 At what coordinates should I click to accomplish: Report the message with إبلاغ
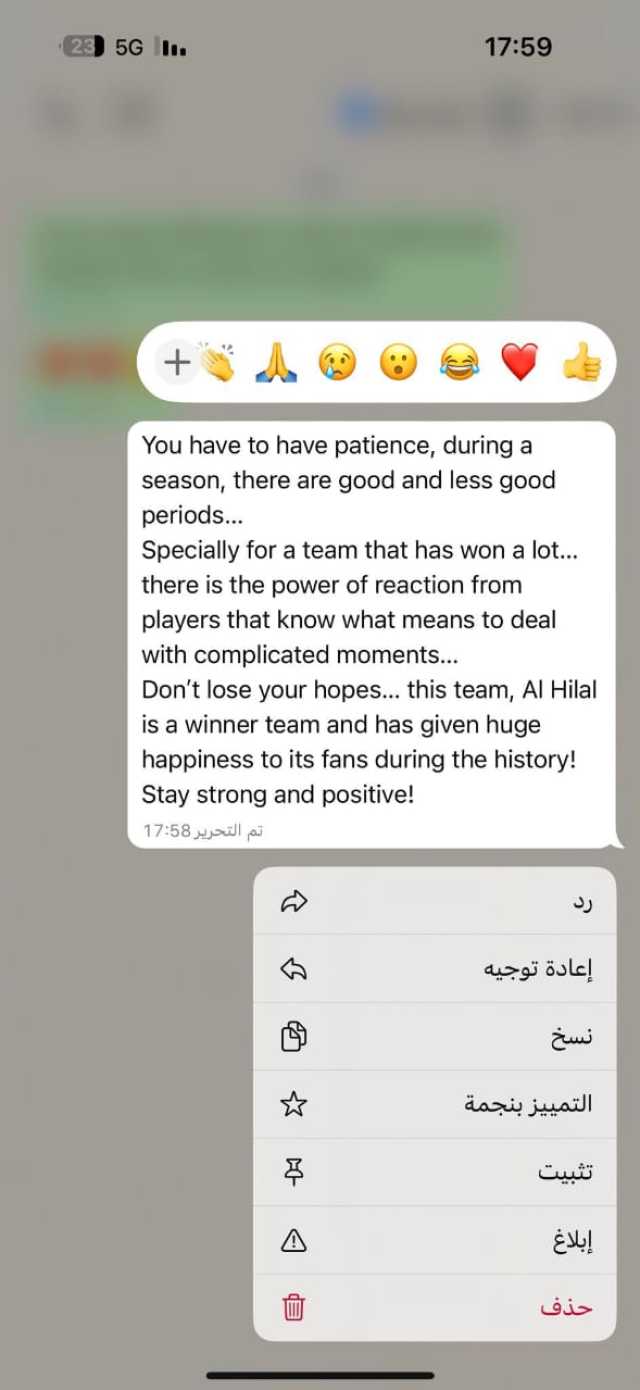(435, 1240)
